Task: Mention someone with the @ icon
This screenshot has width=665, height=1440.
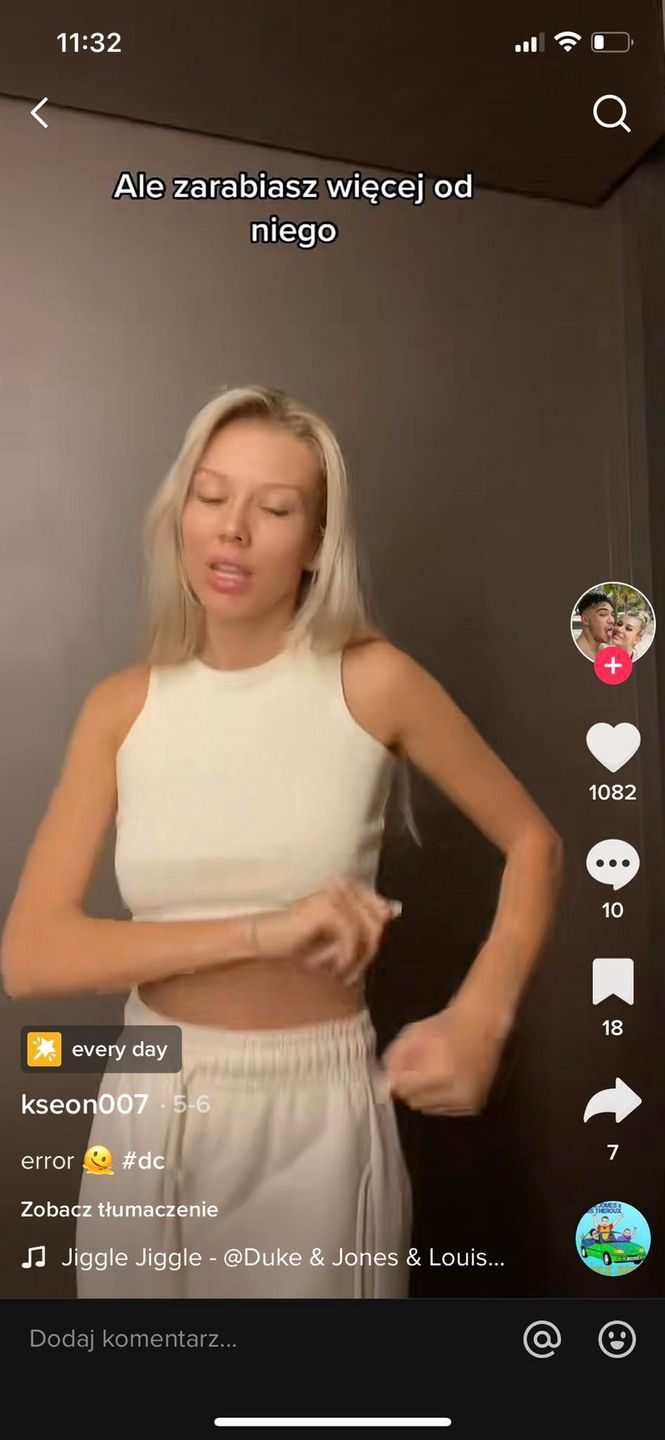Action: (542, 1339)
